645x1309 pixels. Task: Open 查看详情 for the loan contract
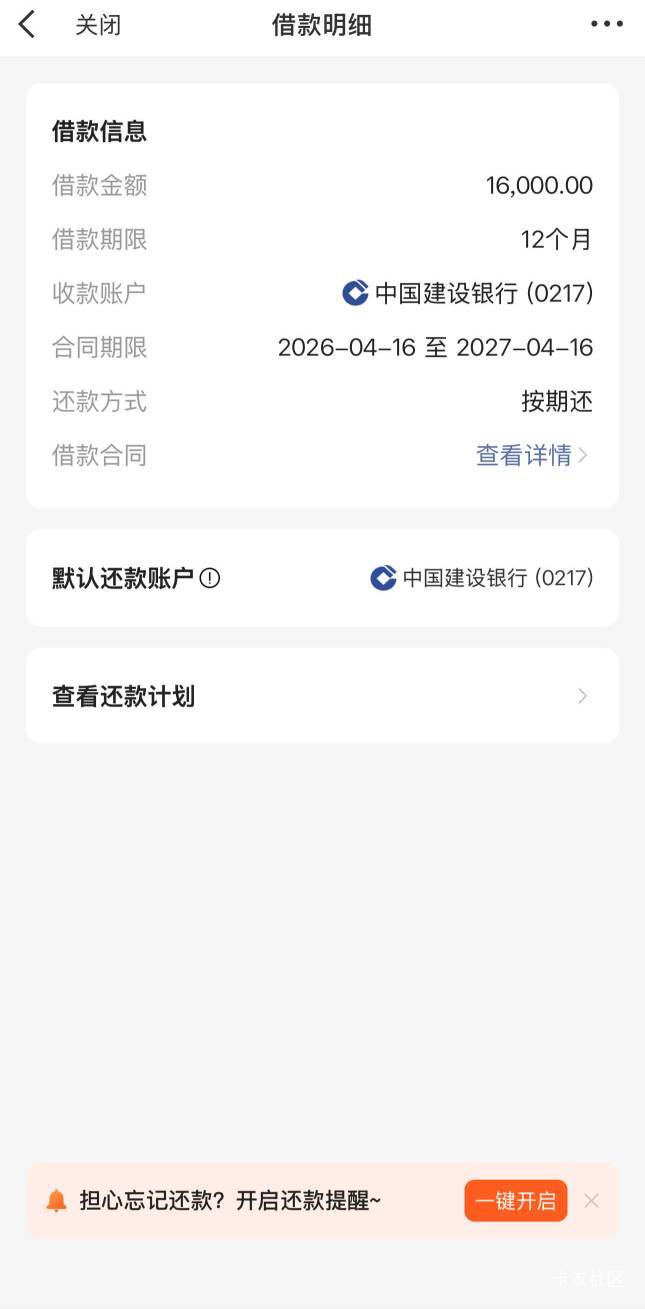531,456
